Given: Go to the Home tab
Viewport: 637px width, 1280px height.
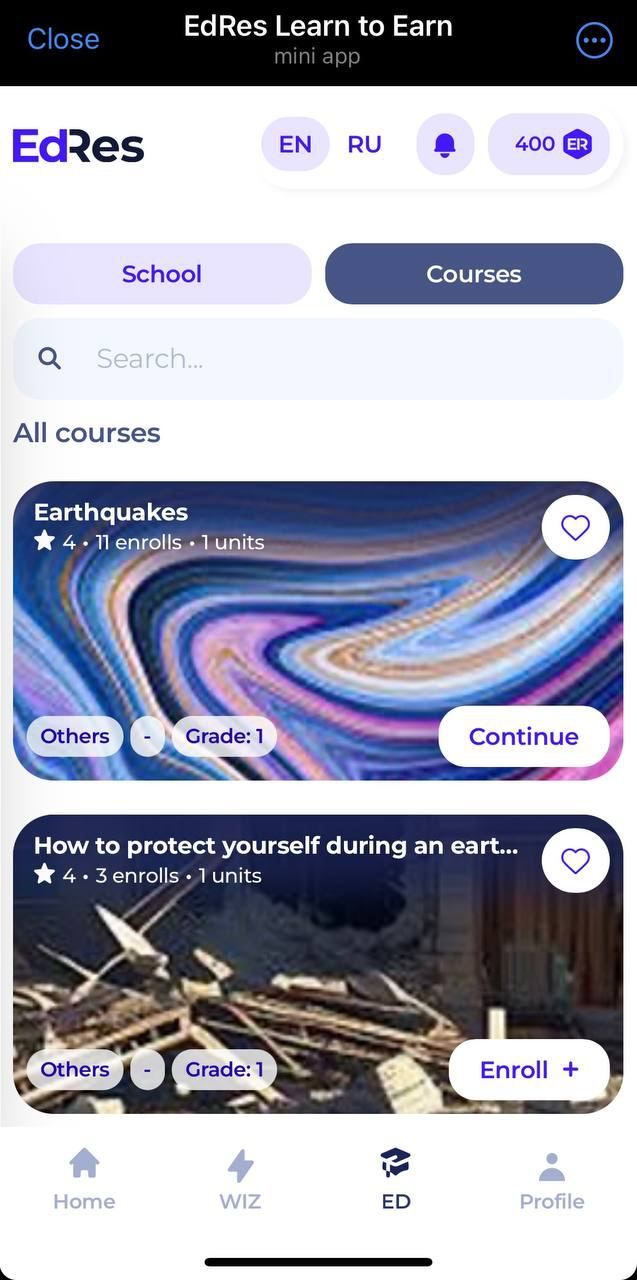Looking at the screenshot, I should click(84, 1180).
